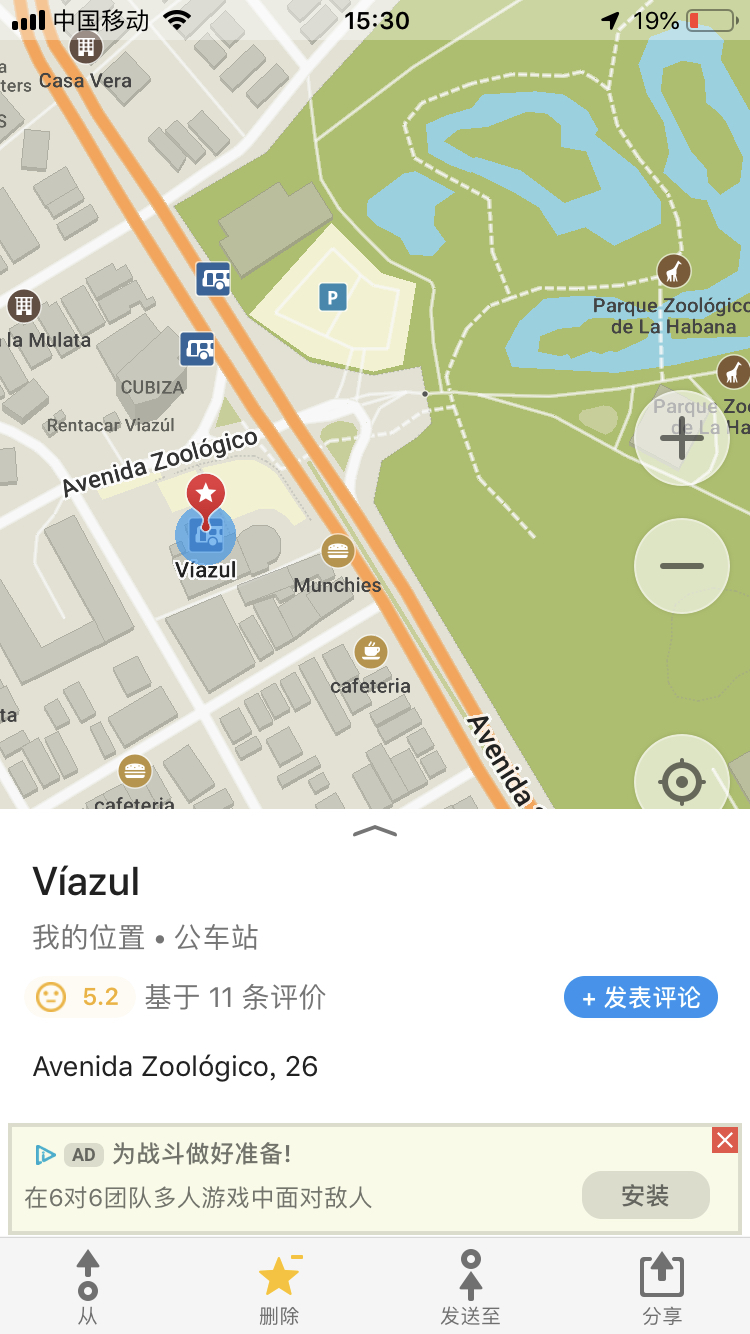
Task: Remove the bookmark via 删除
Action: [279, 1288]
